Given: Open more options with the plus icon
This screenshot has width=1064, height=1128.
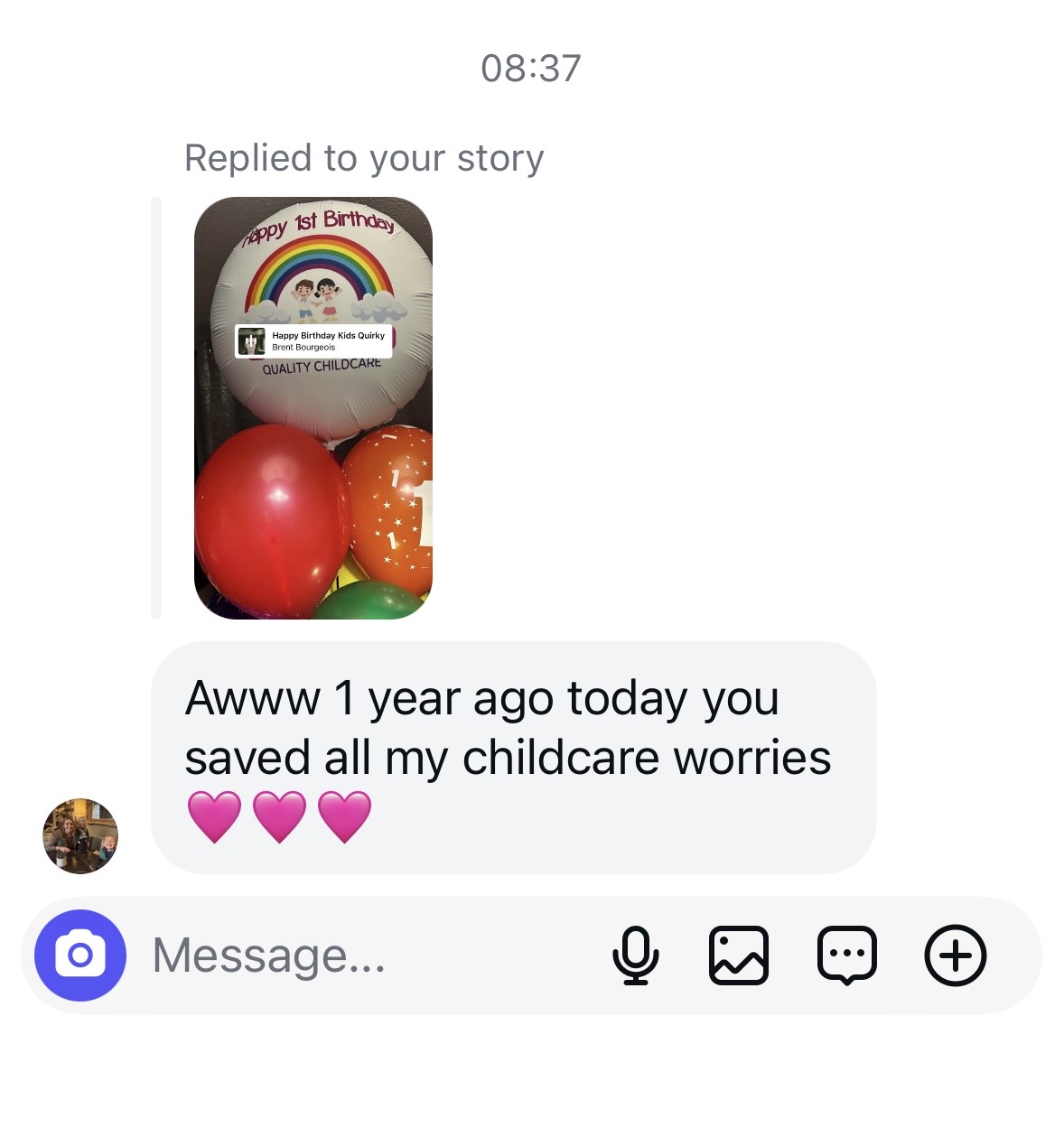Looking at the screenshot, I should click(955, 955).
